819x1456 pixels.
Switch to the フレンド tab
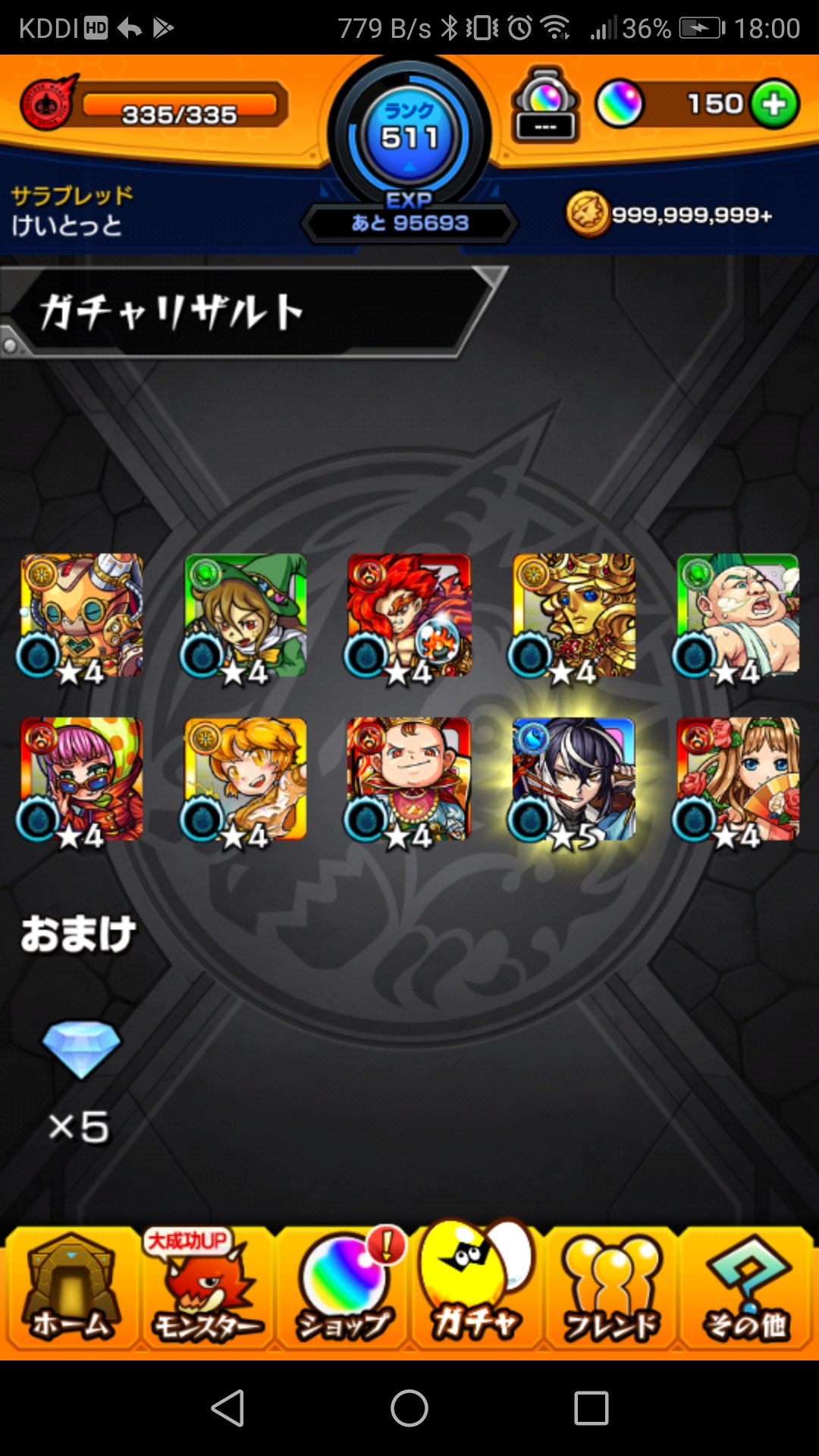611,1289
